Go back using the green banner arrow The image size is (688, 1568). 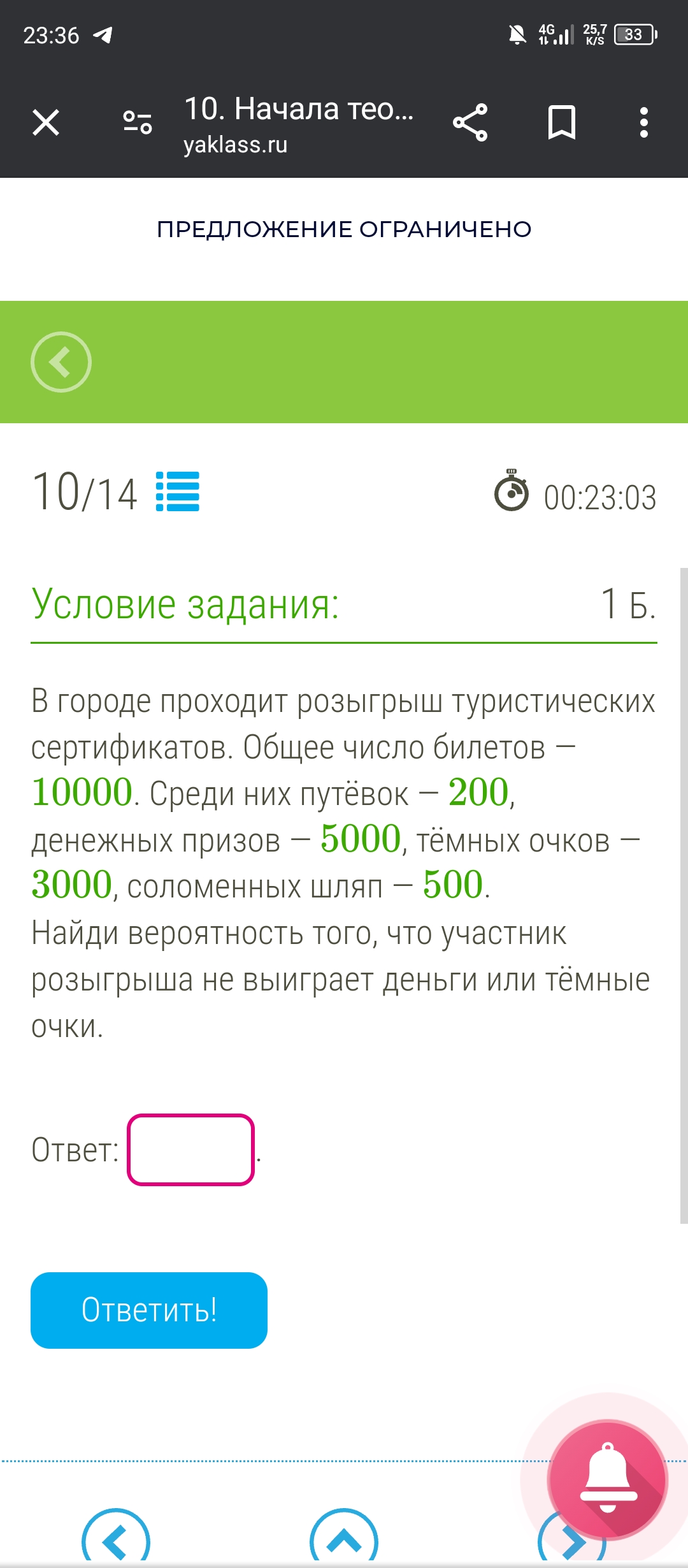coord(61,362)
